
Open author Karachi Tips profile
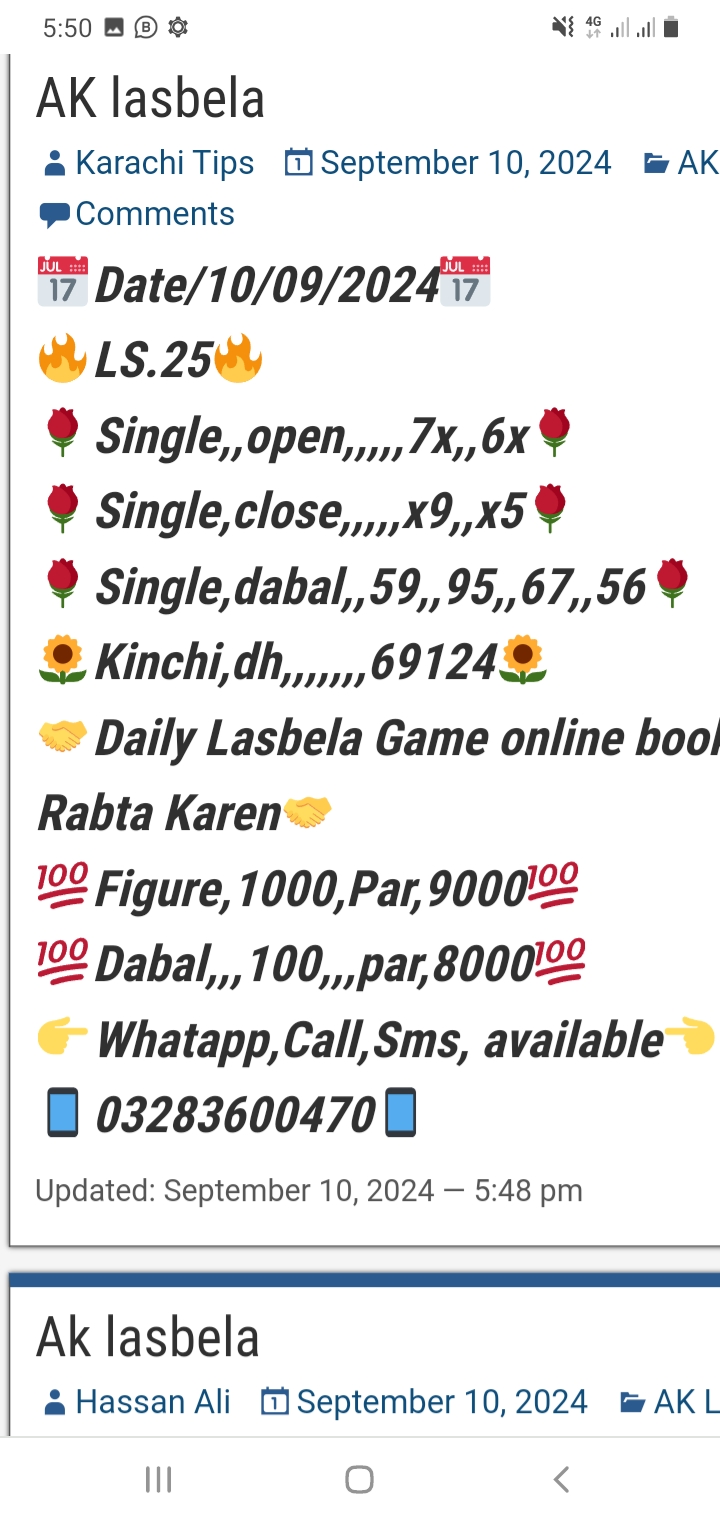(164, 163)
